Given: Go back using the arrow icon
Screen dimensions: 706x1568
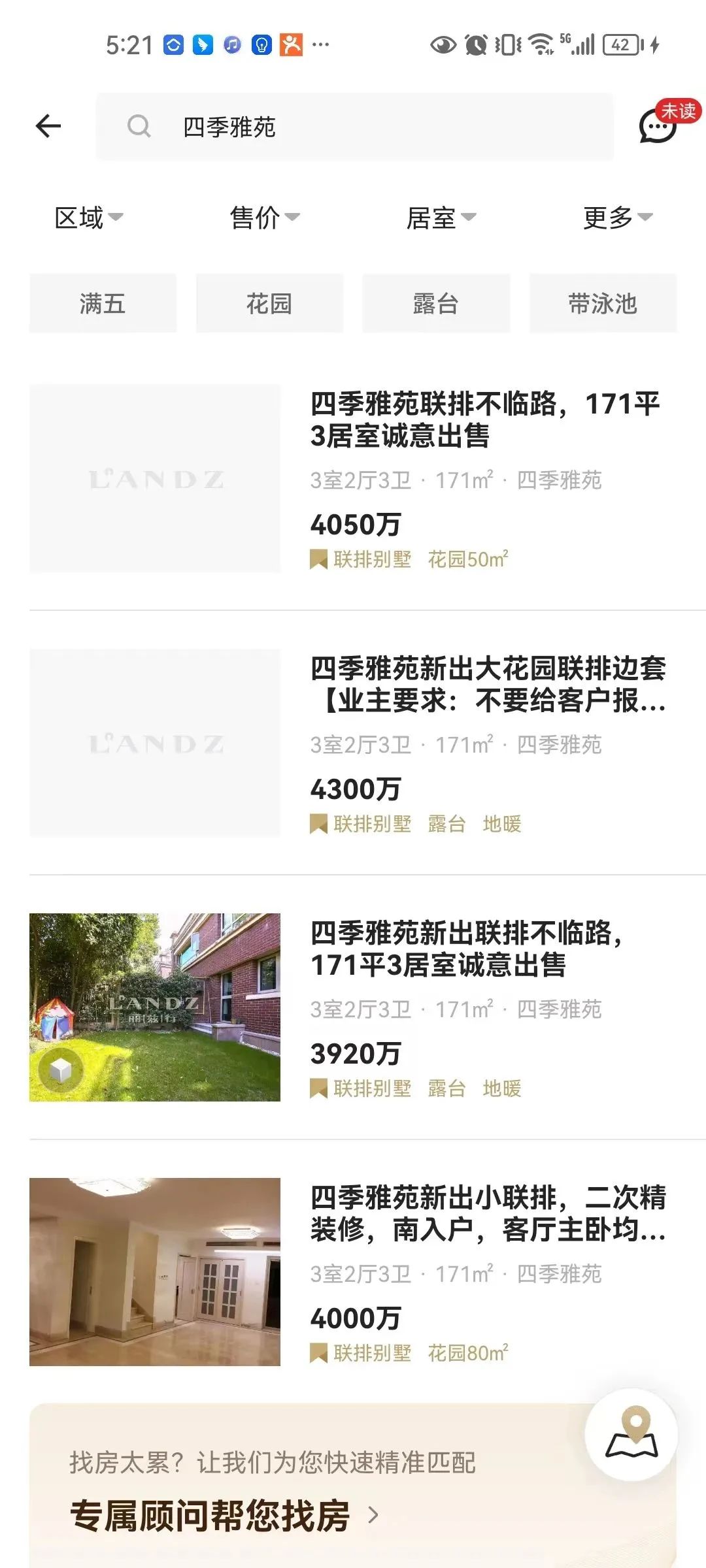Looking at the screenshot, I should tap(48, 126).
